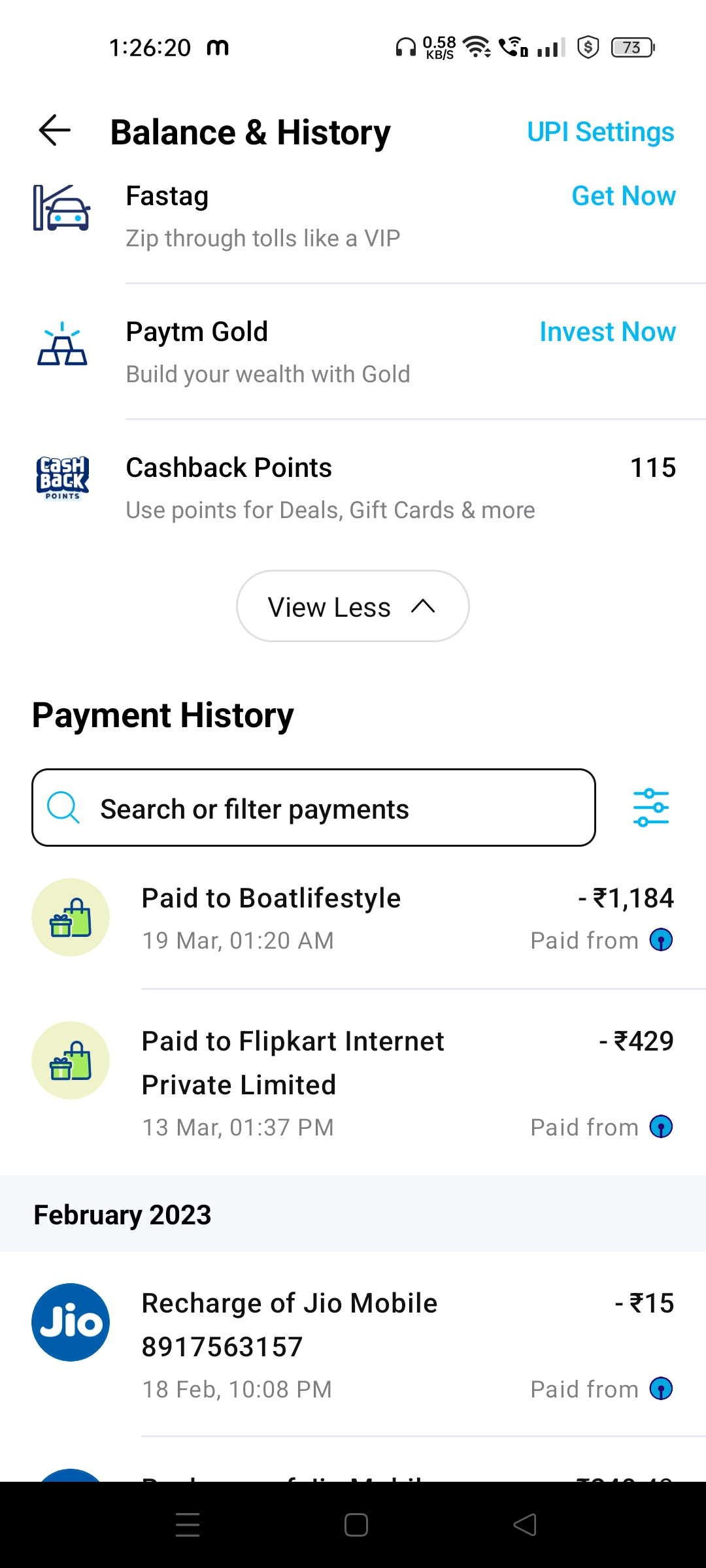The width and height of the screenshot is (706, 1568).
Task: Open the Cashback Points row
Action: tap(353, 487)
